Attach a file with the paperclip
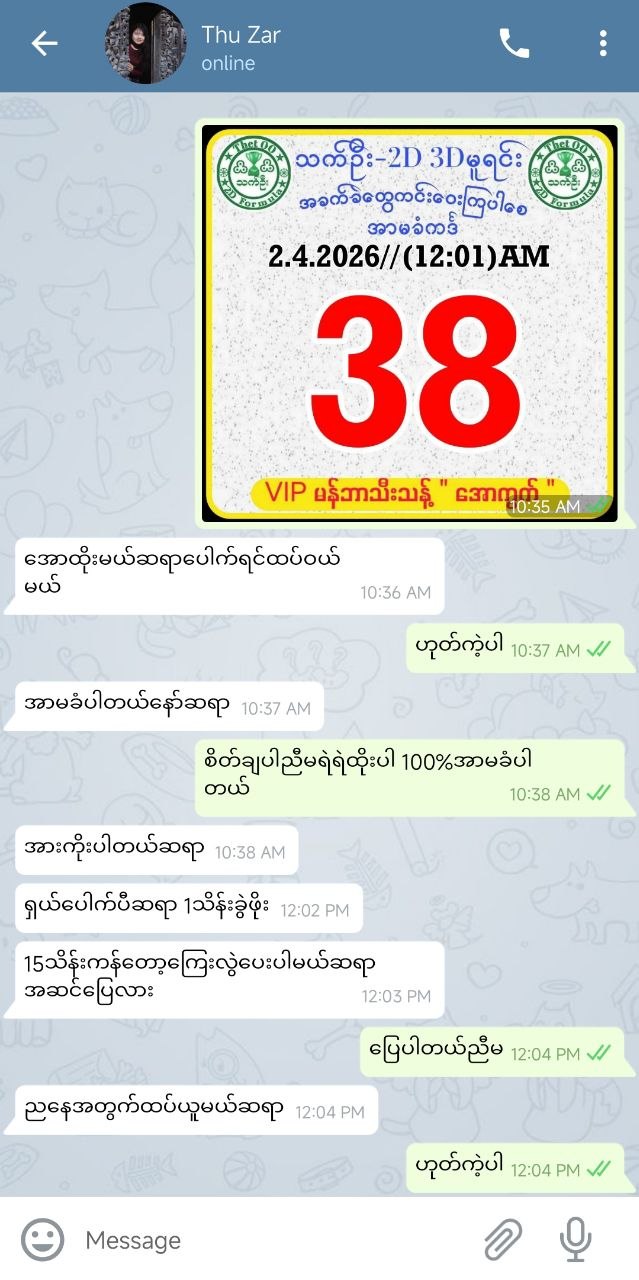 click(503, 1240)
